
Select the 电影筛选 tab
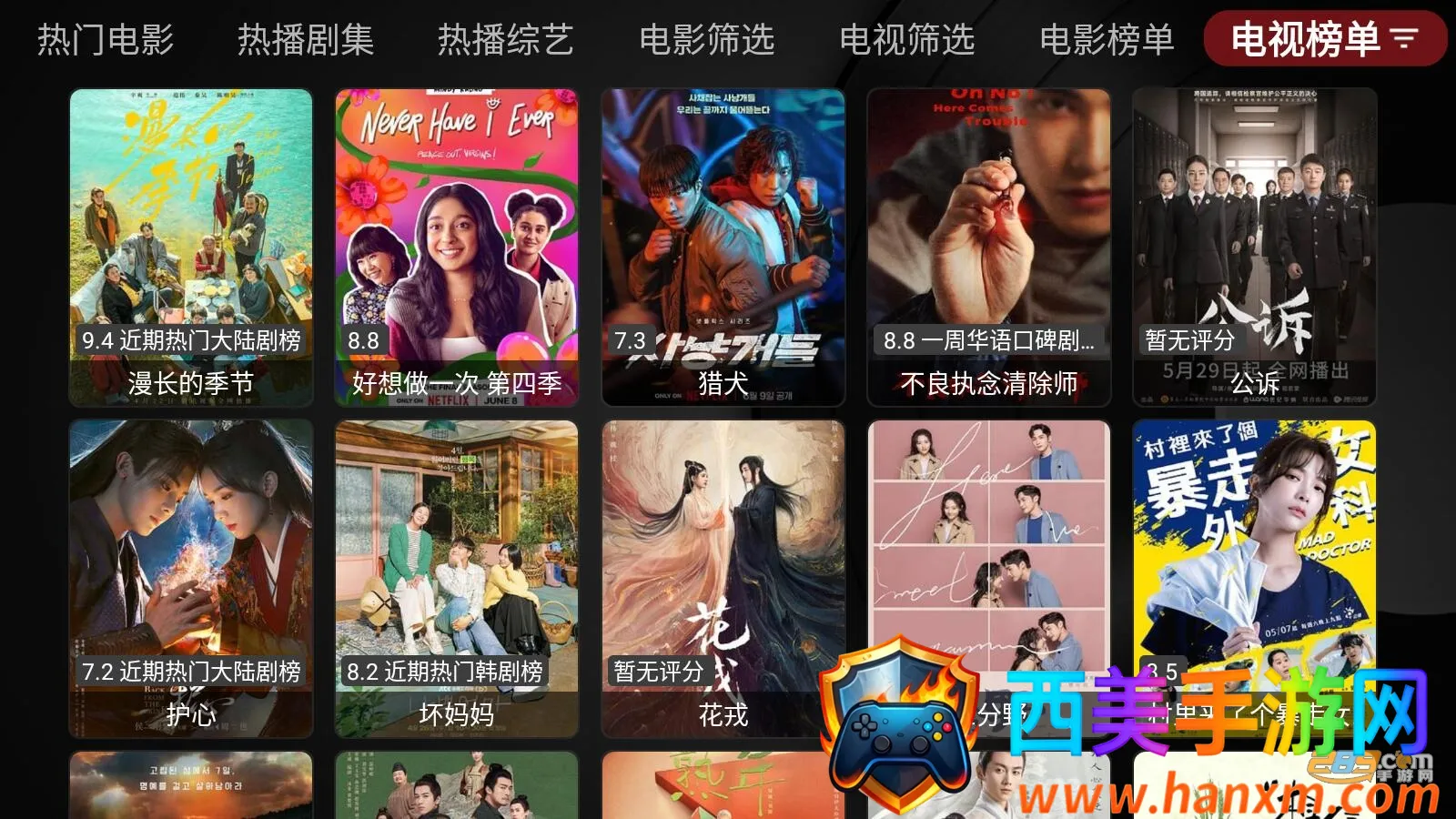pos(707,39)
